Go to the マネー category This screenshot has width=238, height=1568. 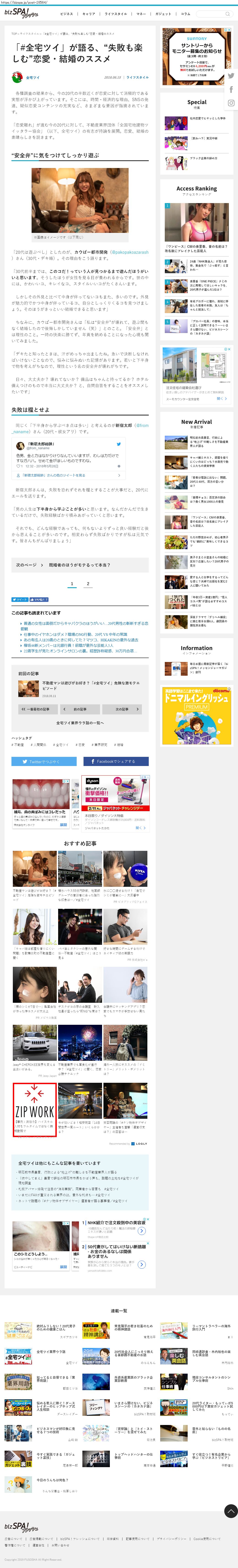(141, 13)
